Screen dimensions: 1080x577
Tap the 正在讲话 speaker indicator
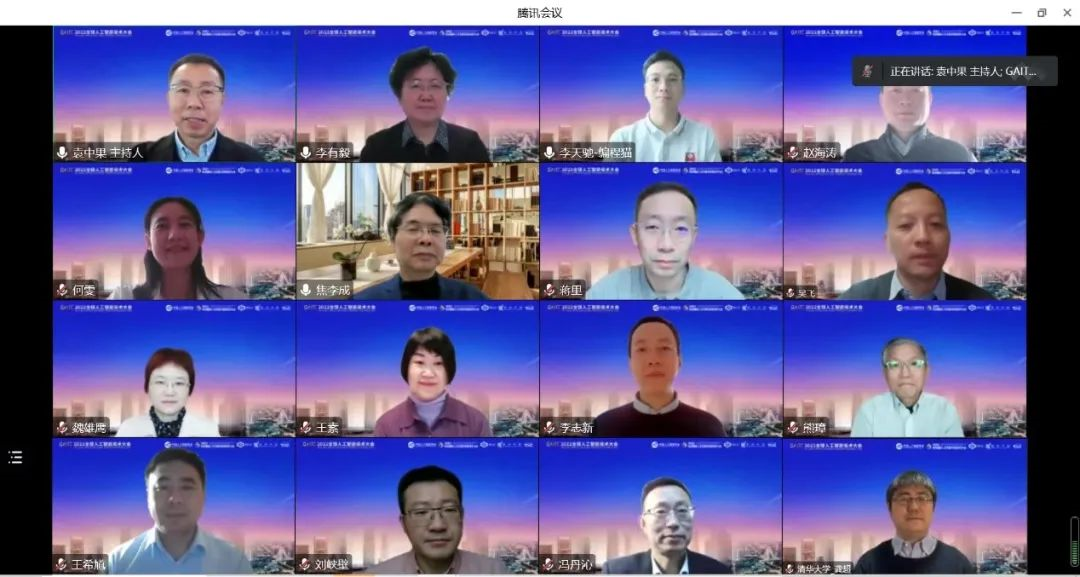point(955,71)
